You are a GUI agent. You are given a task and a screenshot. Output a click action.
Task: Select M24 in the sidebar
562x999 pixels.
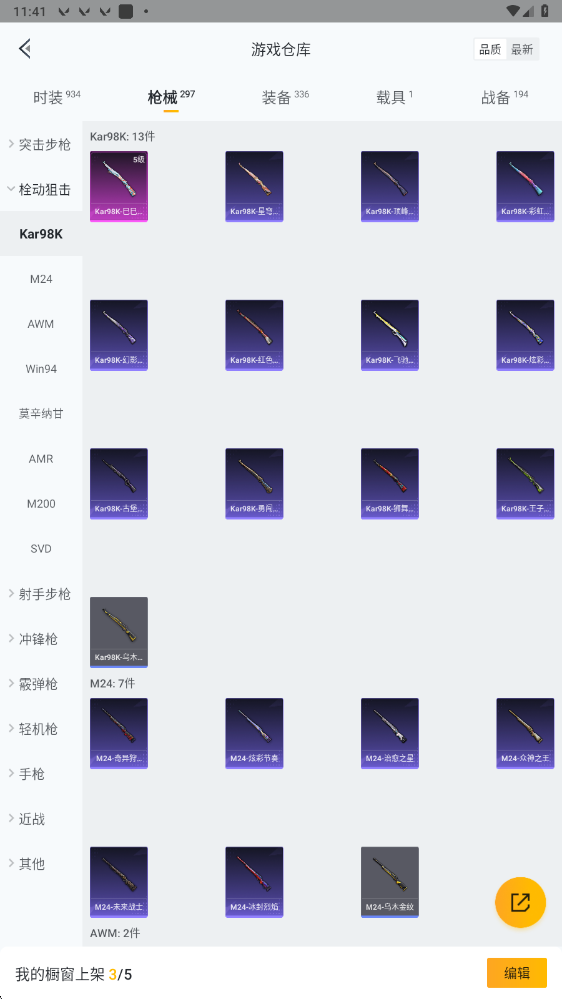41,279
